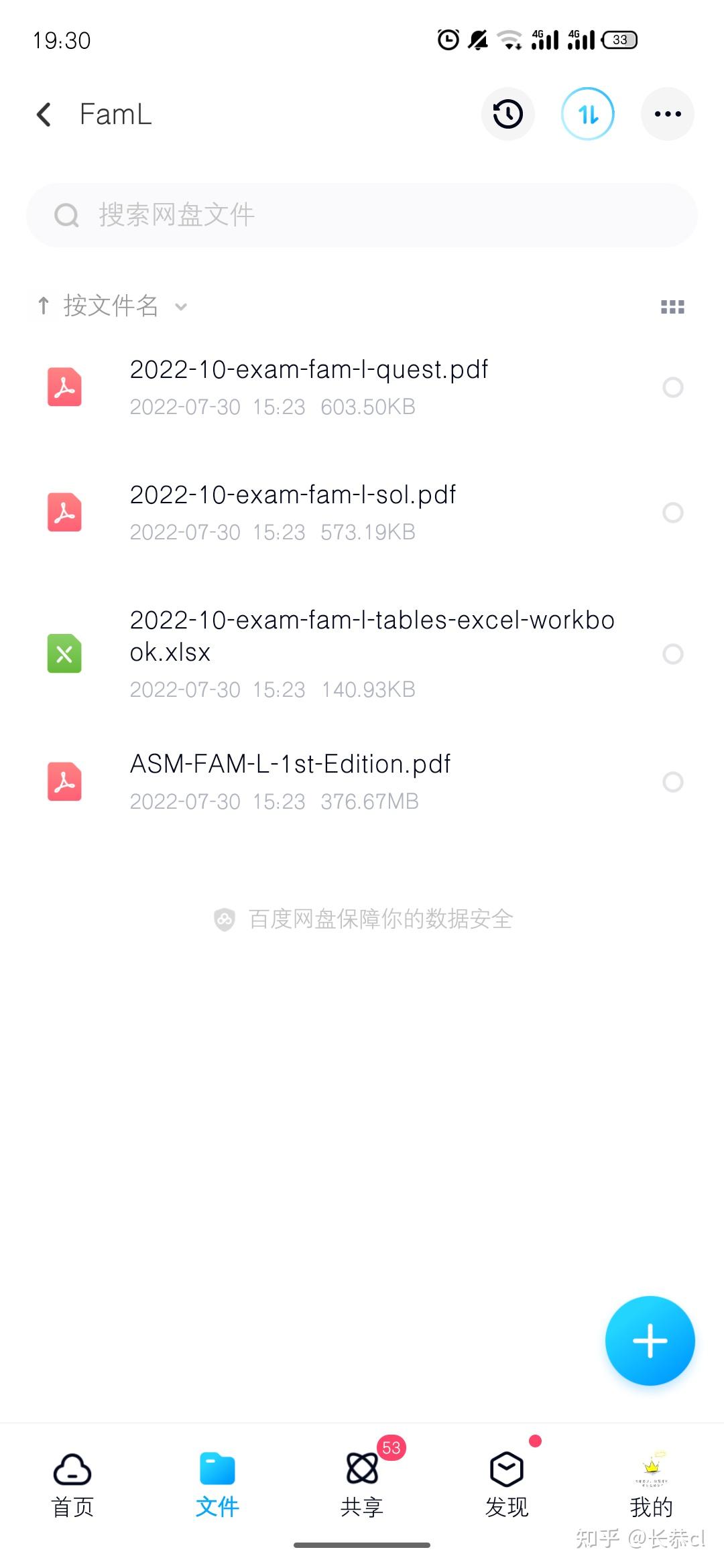Switch to the grid view layout
The width and height of the screenshot is (724, 1568).
672,307
